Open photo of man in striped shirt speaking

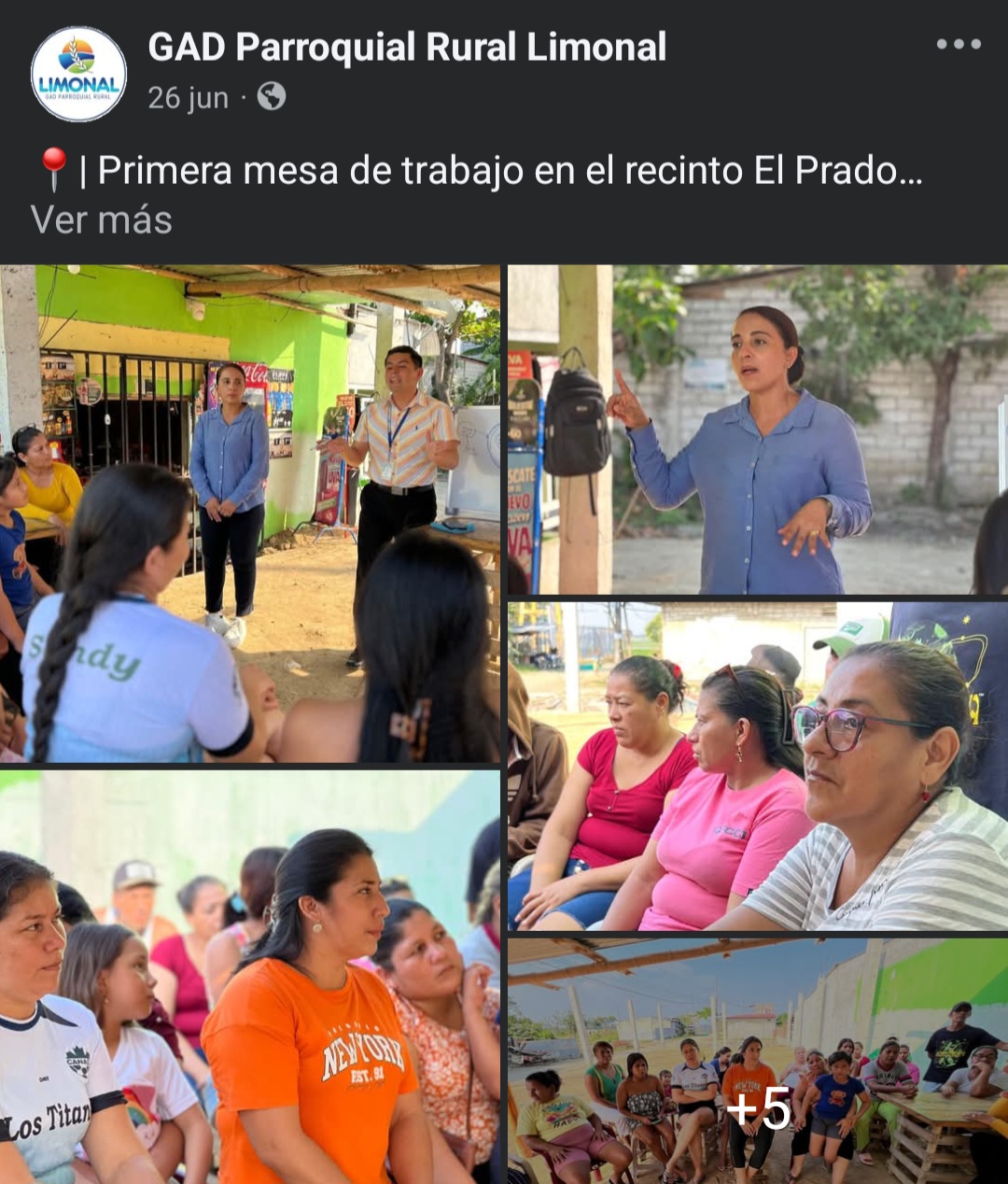point(250,514)
